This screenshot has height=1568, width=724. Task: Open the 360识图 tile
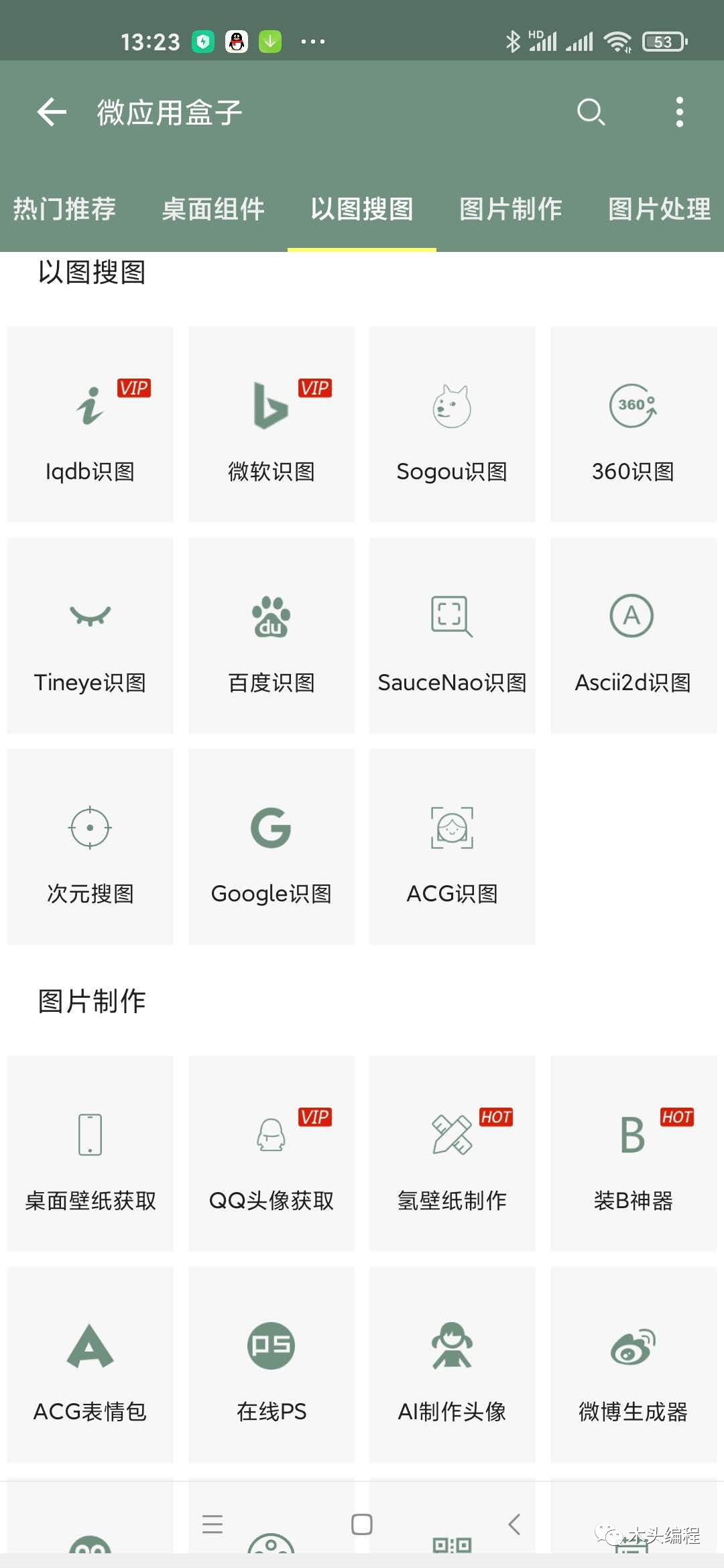pyautogui.click(x=633, y=425)
